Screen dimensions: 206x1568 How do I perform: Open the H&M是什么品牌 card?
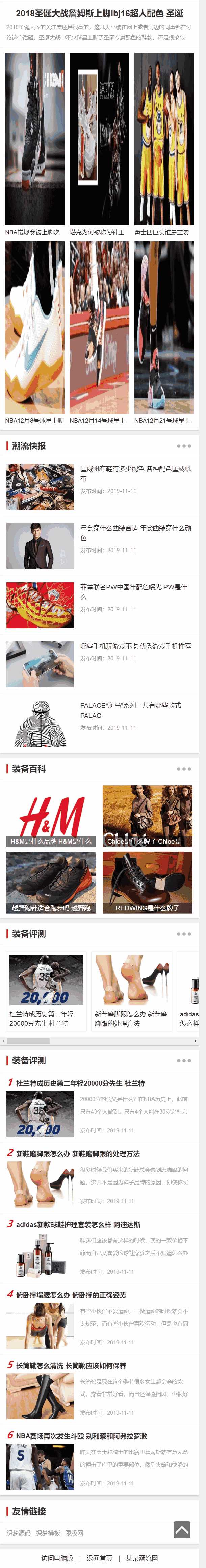click(x=52, y=816)
